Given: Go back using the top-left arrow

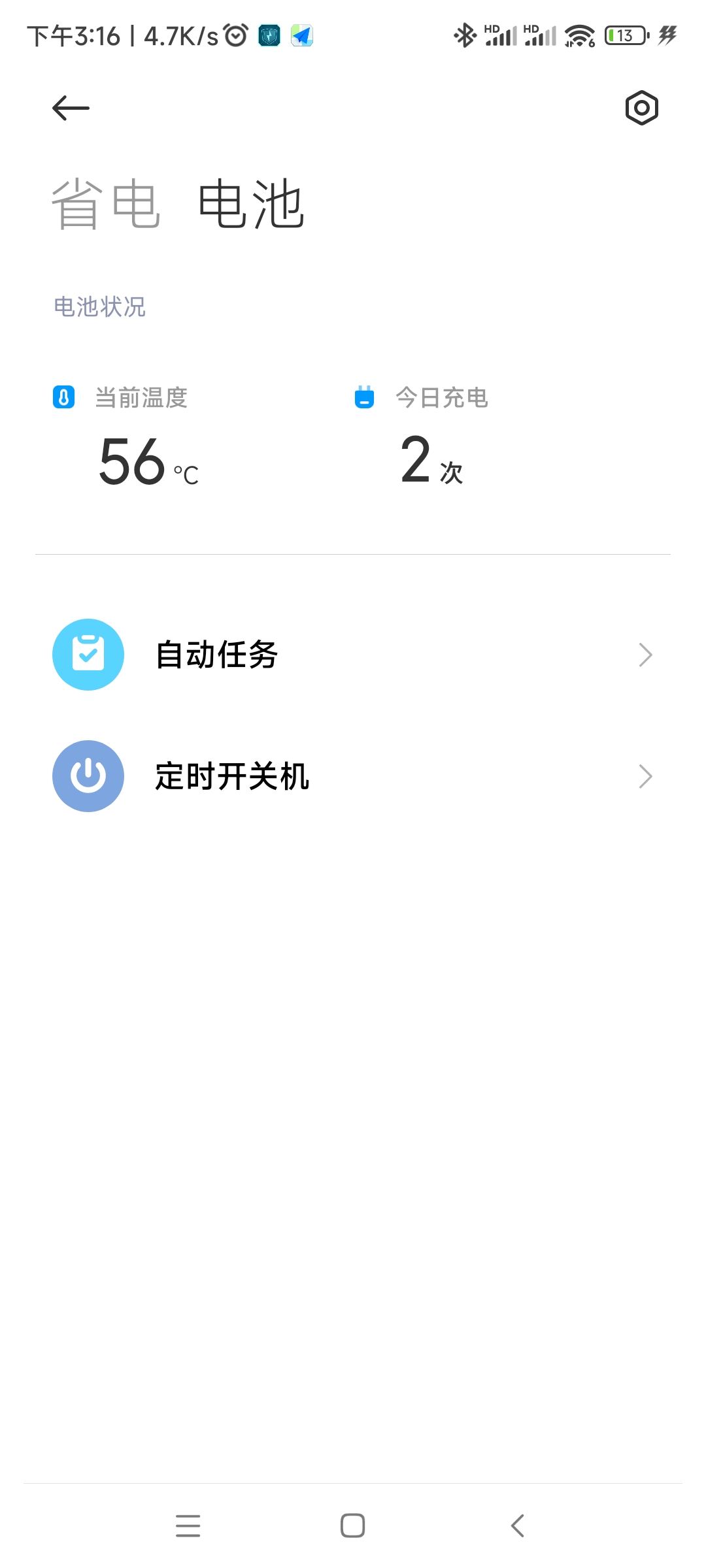Looking at the screenshot, I should coord(71,108).
